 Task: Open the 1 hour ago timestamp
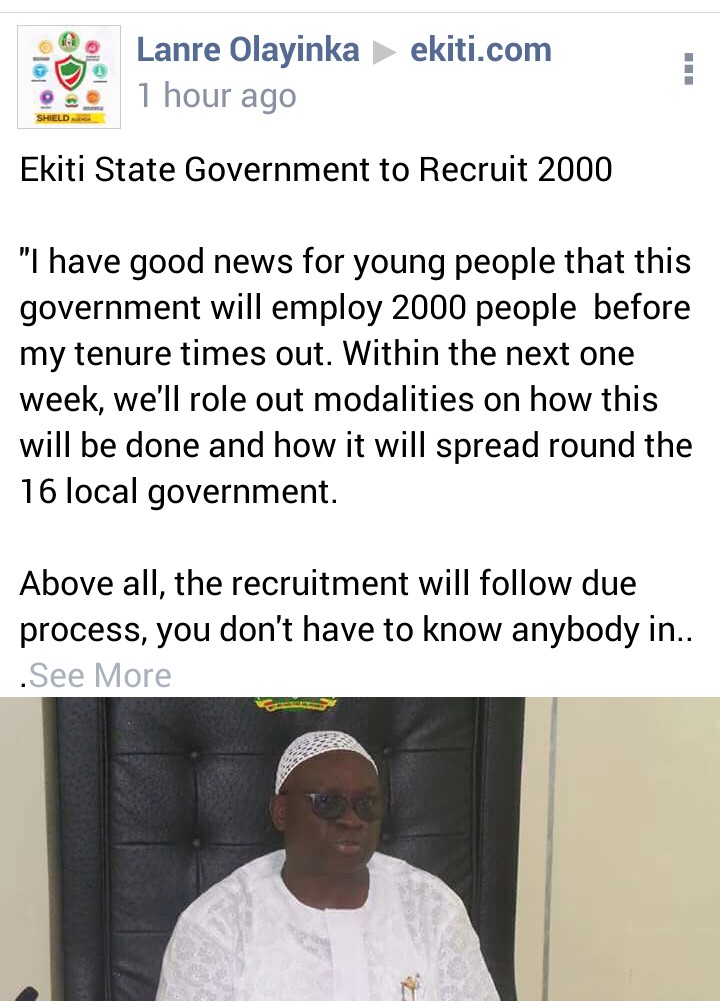(216, 96)
